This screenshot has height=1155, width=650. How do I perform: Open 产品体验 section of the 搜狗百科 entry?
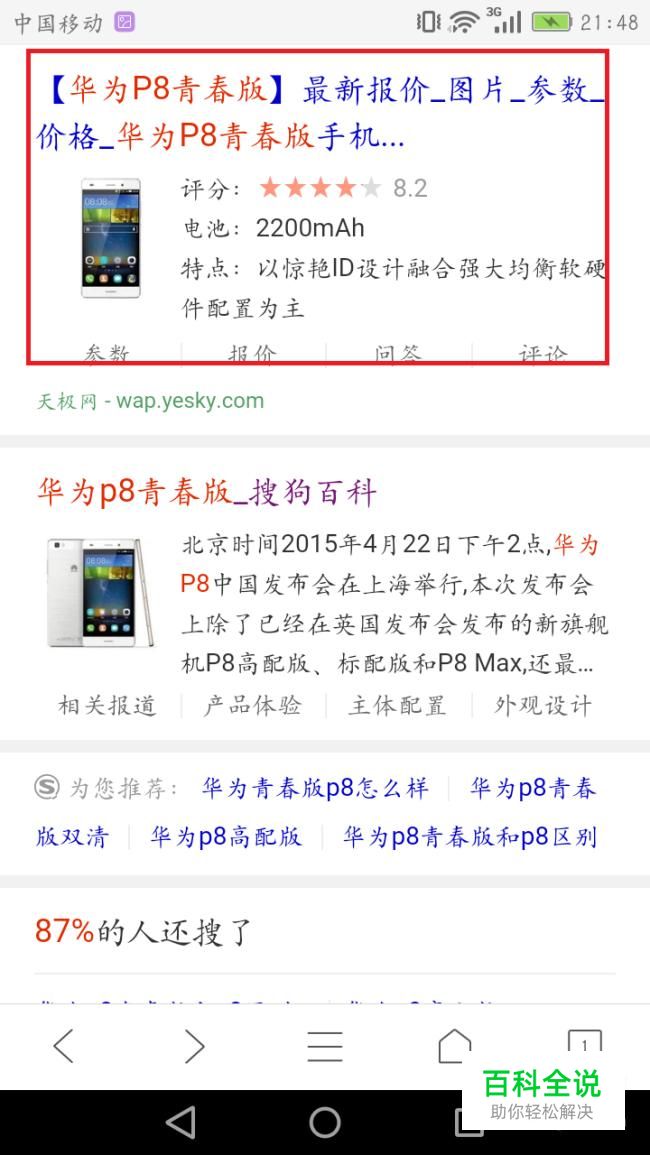point(252,705)
